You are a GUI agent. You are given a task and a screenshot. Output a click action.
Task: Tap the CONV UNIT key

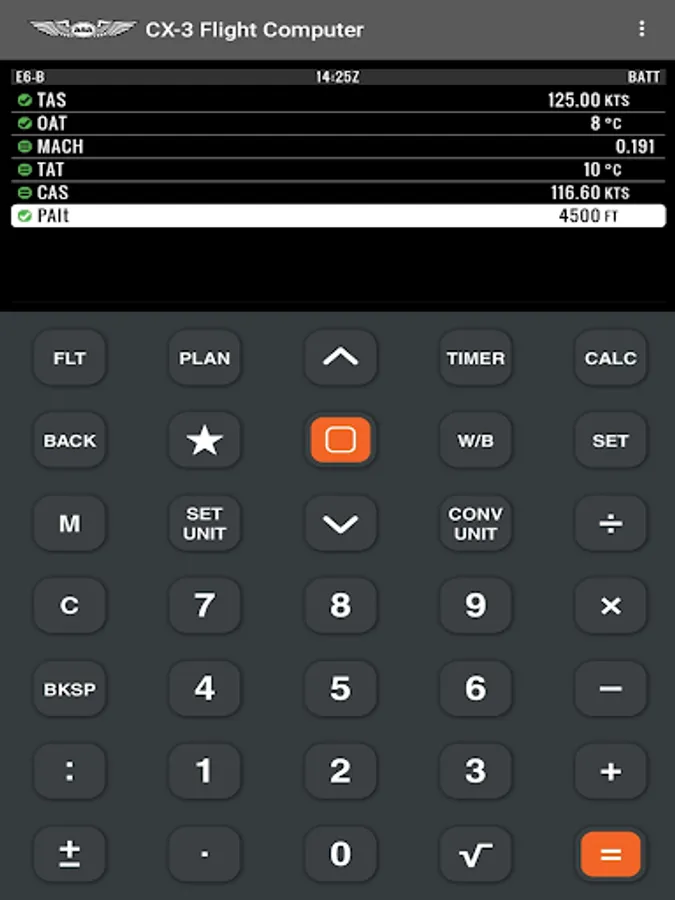pos(475,523)
